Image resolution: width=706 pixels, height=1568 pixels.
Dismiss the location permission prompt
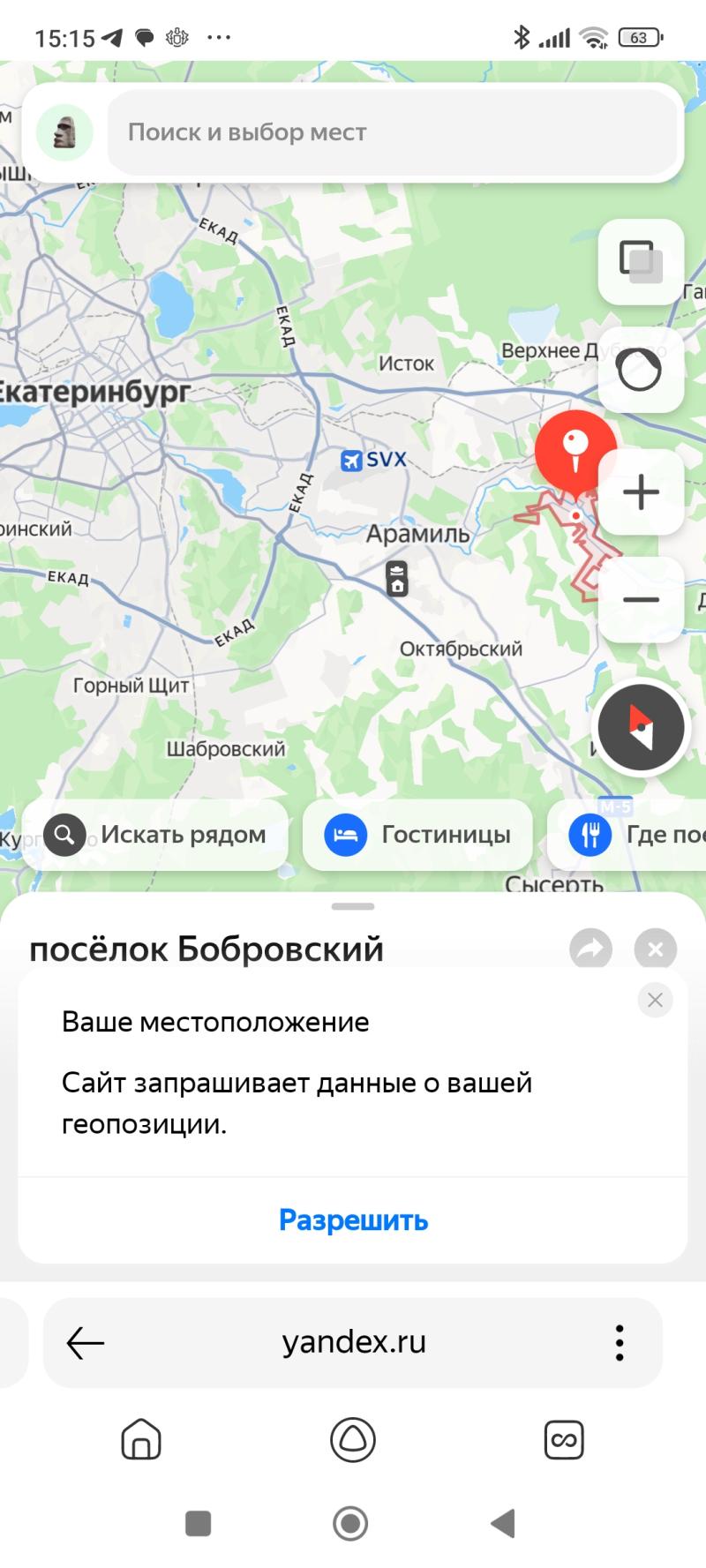(x=655, y=1000)
